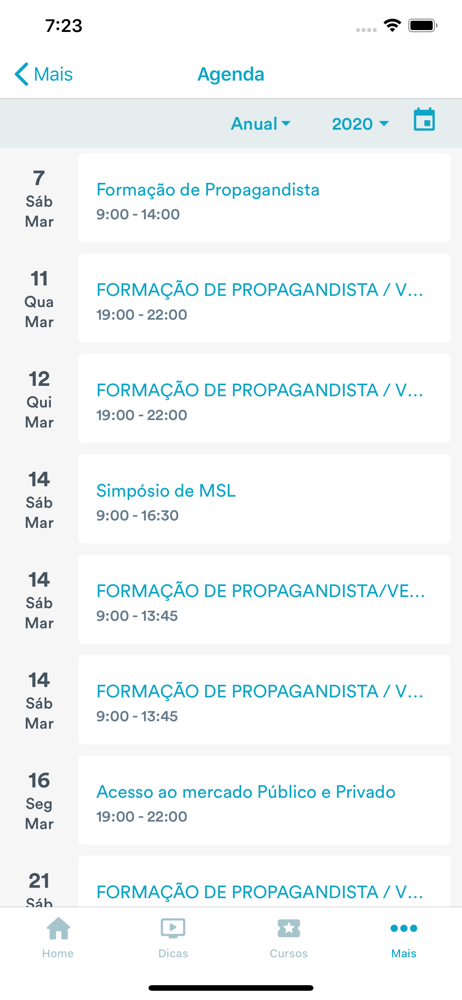Select the Mais tab
Viewport: 462px width, 1000px height.
pos(404,938)
